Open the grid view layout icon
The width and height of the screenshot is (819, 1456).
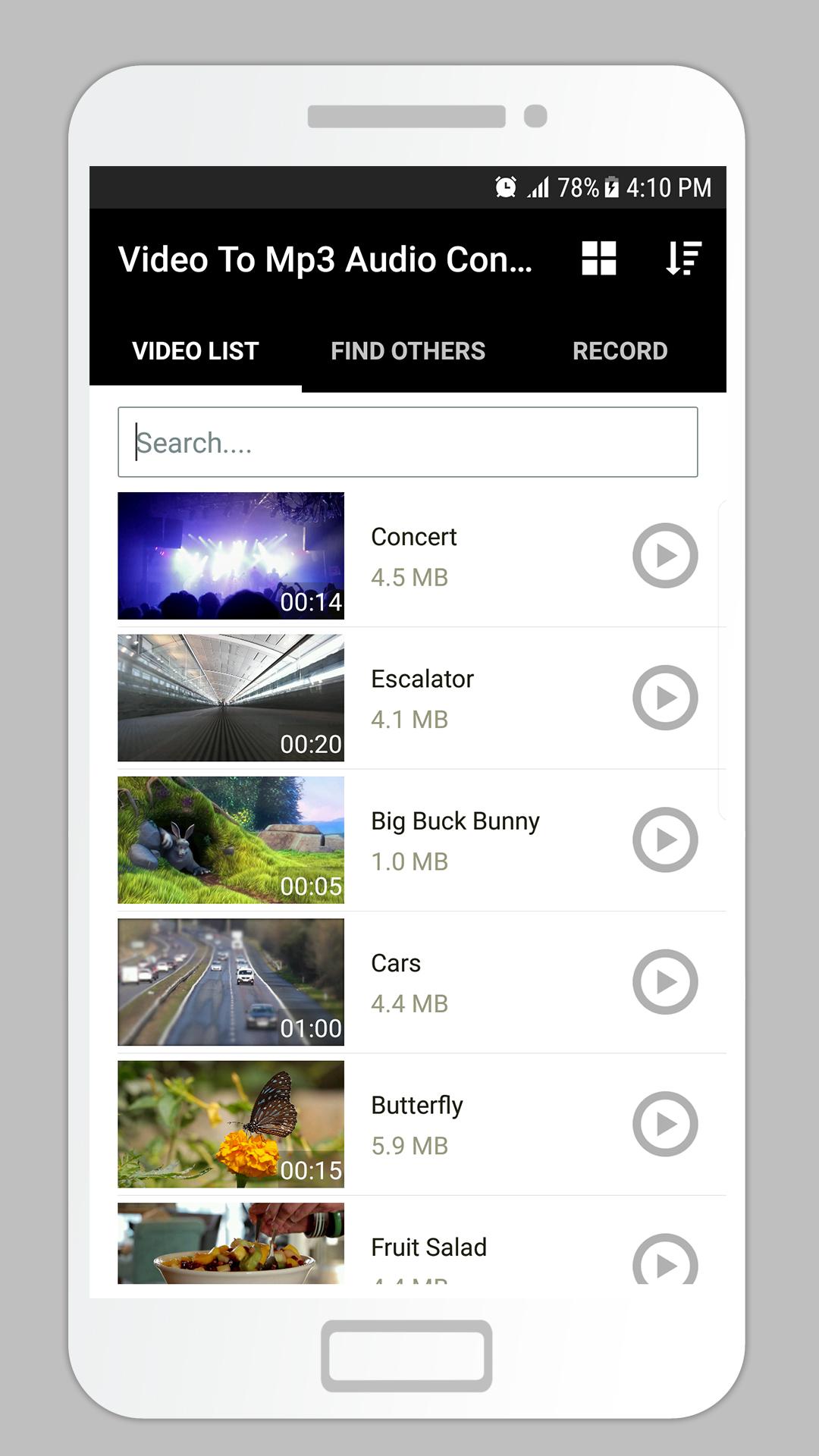[x=599, y=259]
